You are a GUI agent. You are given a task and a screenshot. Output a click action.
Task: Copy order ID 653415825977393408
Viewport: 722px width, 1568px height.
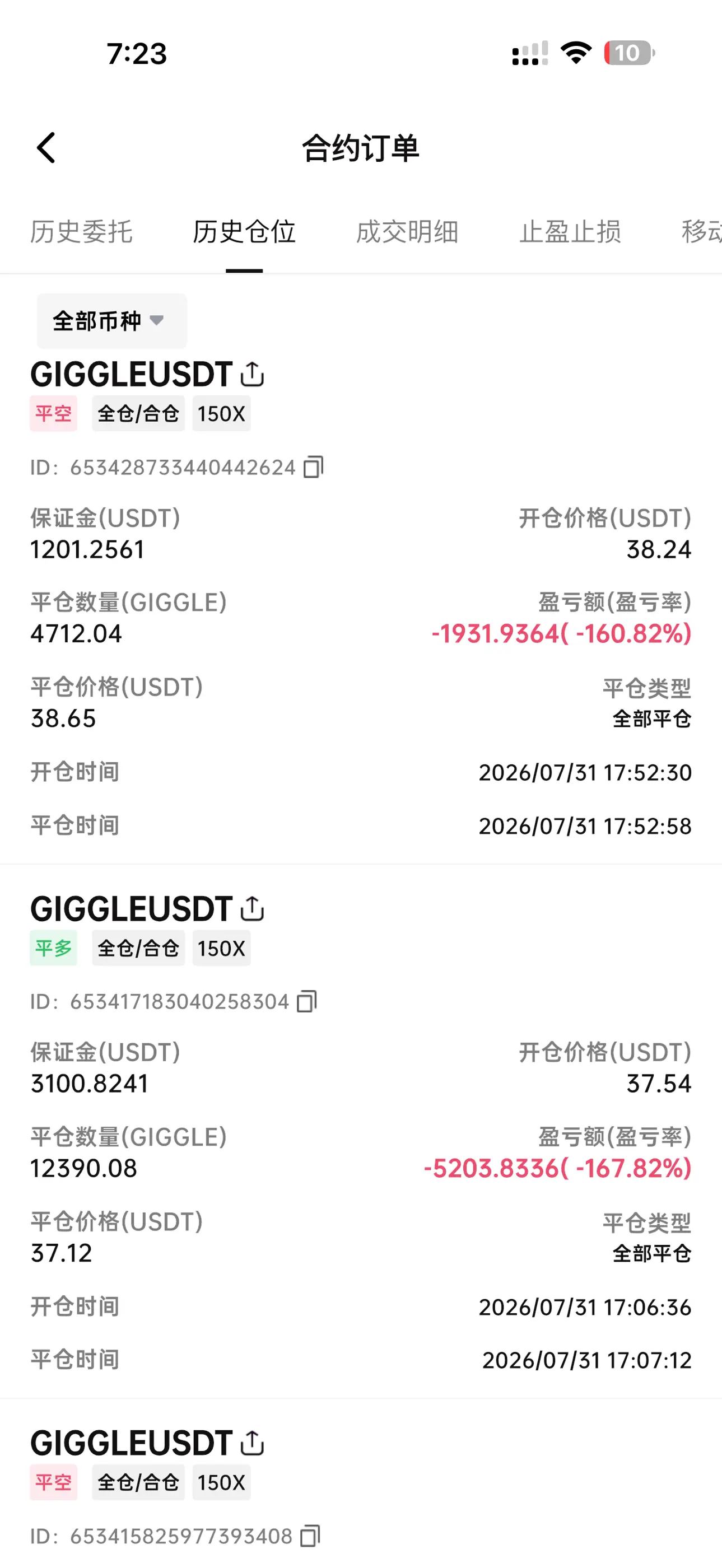310,1536
